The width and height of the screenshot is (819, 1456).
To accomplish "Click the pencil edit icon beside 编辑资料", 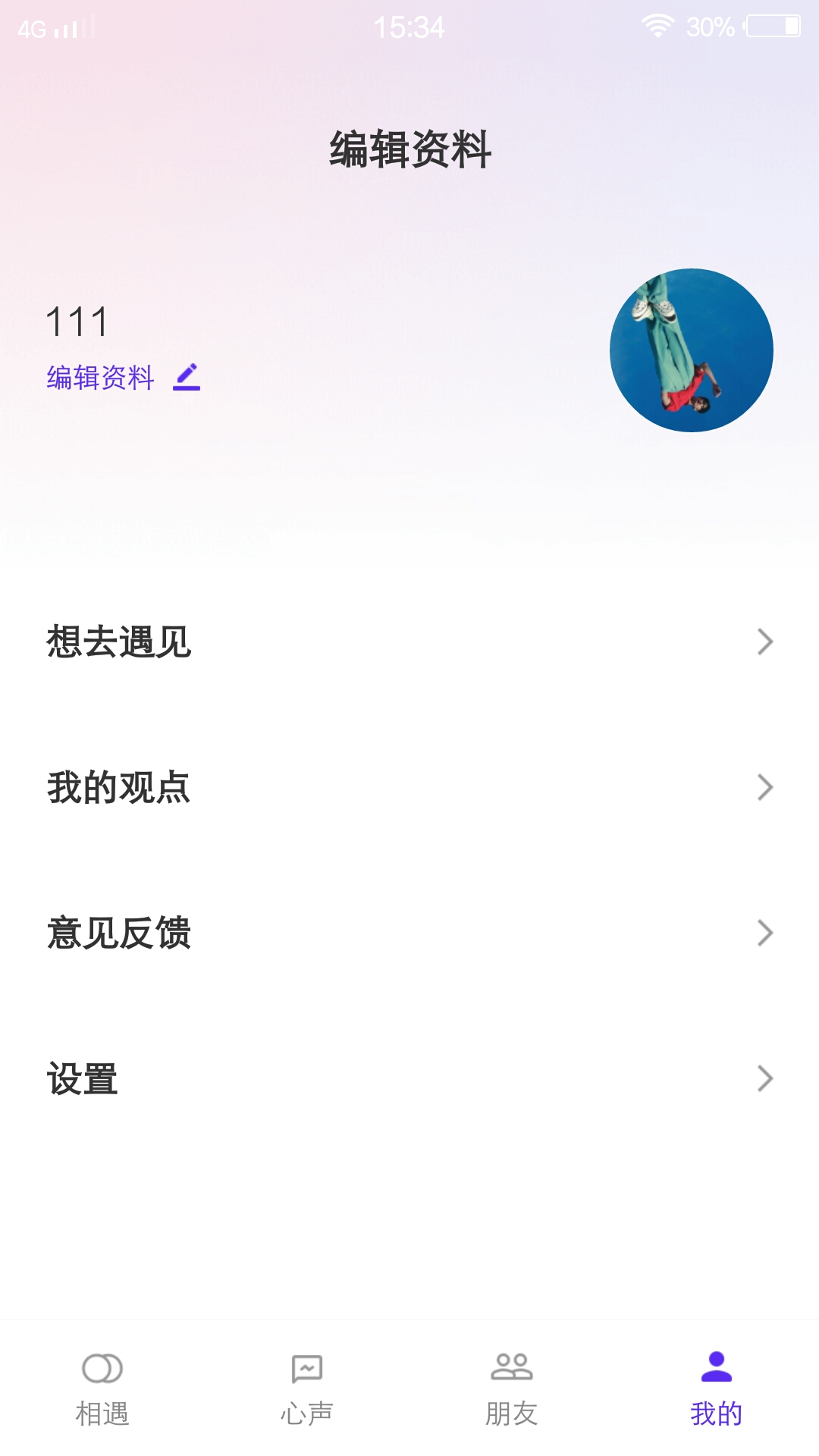I will coord(187,378).
